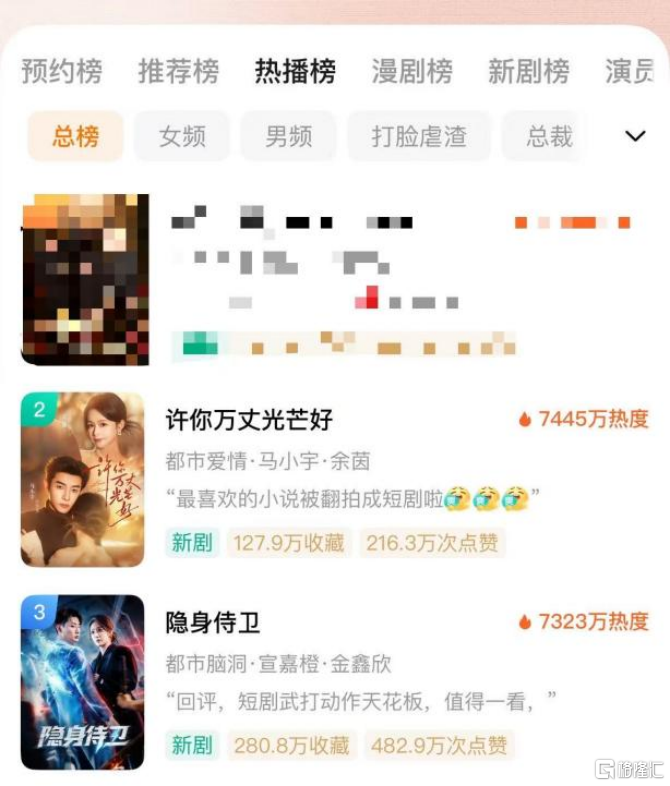
Task: Switch to the 预约榜 tab
Action: (x=62, y=72)
